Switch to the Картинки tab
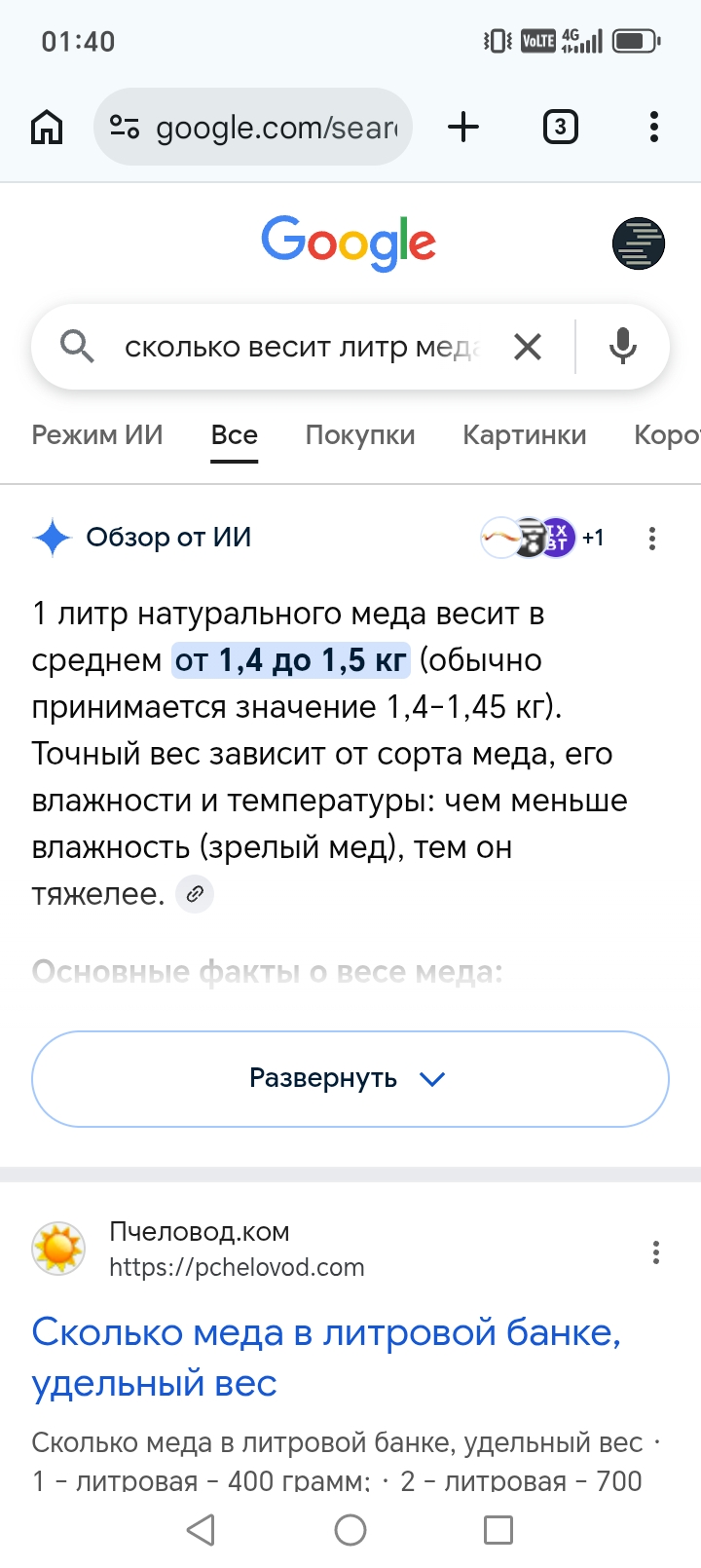 525,435
